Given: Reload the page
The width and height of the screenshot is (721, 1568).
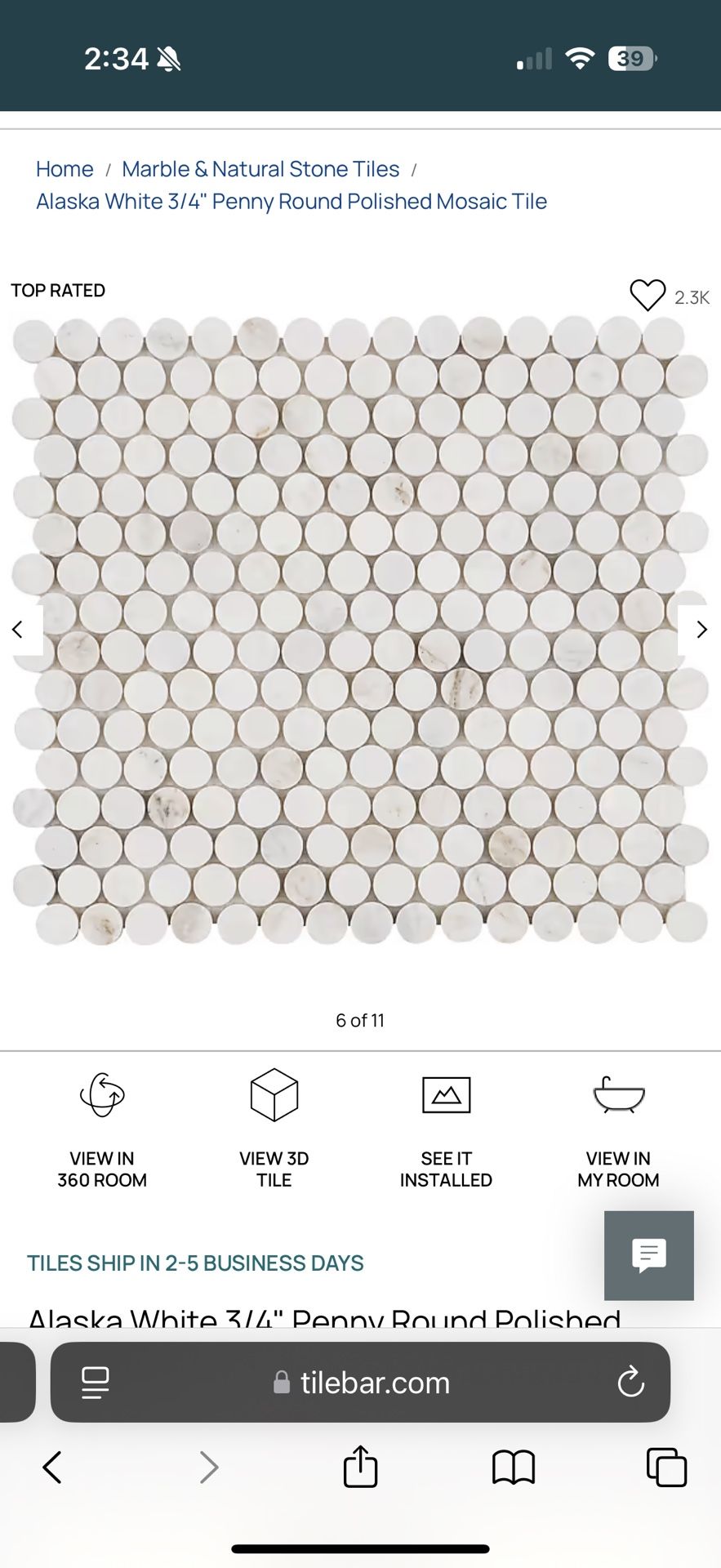Looking at the screenshot, I should tap(630, 1383).
